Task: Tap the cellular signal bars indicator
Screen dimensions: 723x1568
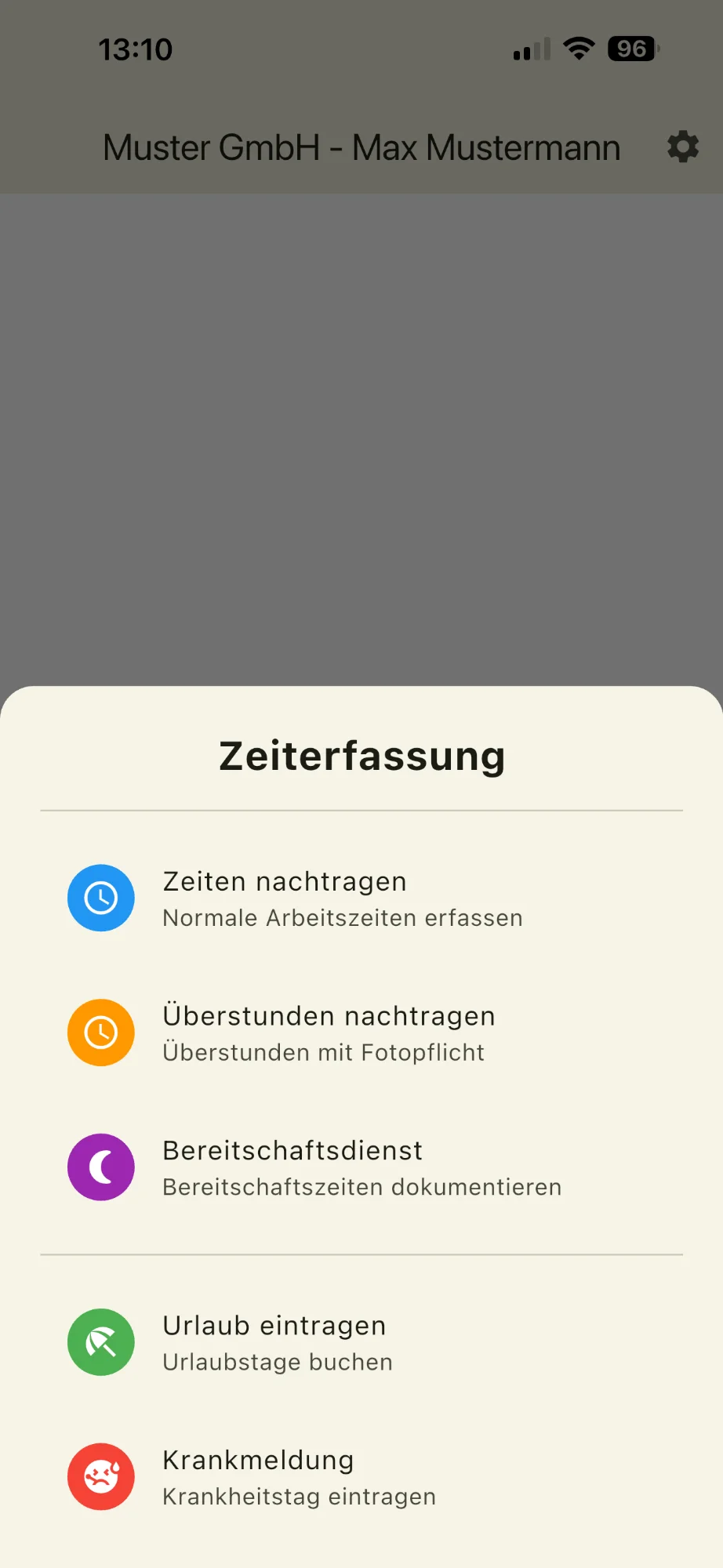Action: (x=529, y=49)
